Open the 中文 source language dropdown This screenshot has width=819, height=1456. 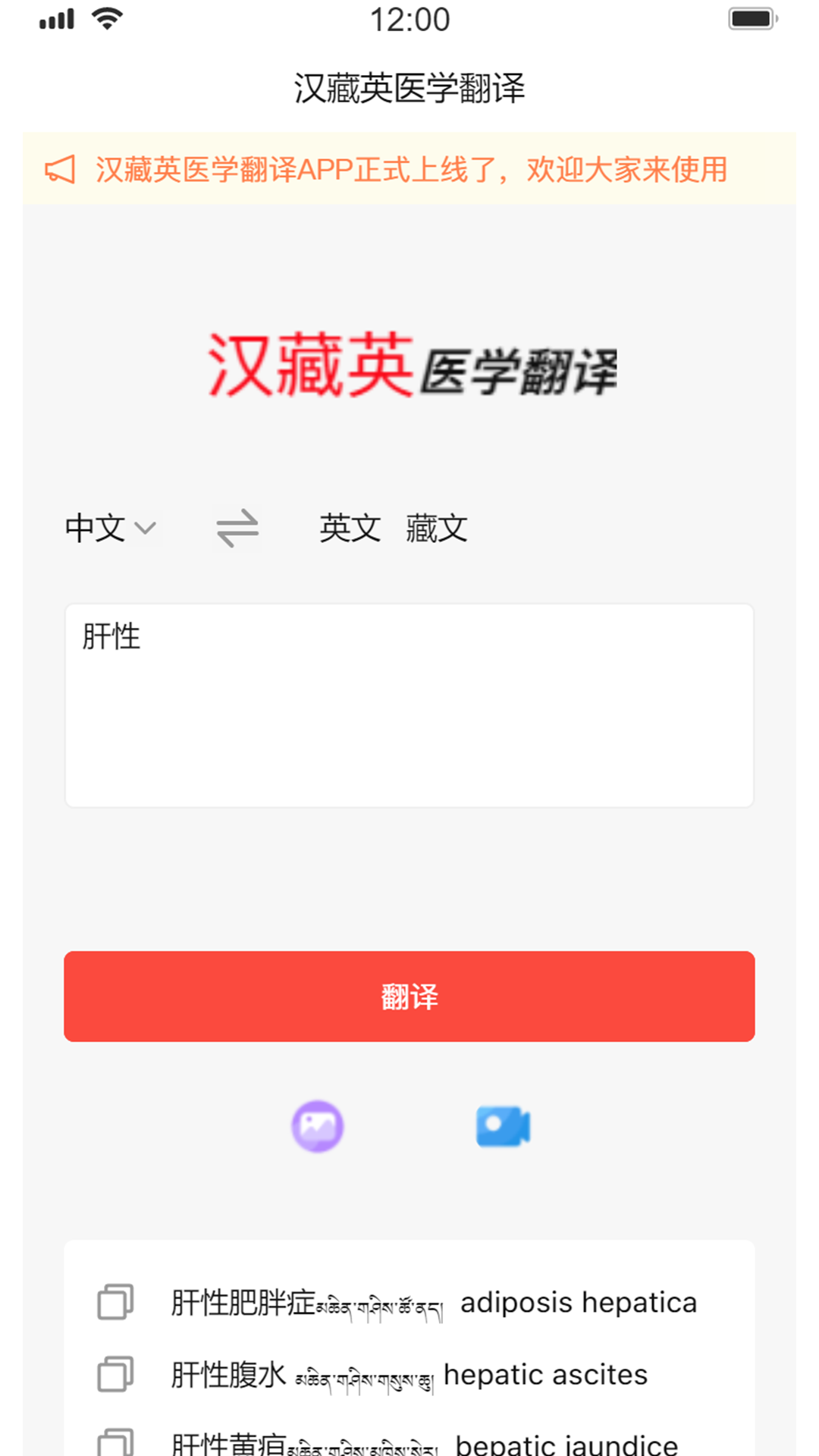pyautogui.click(x=111, y=529)
